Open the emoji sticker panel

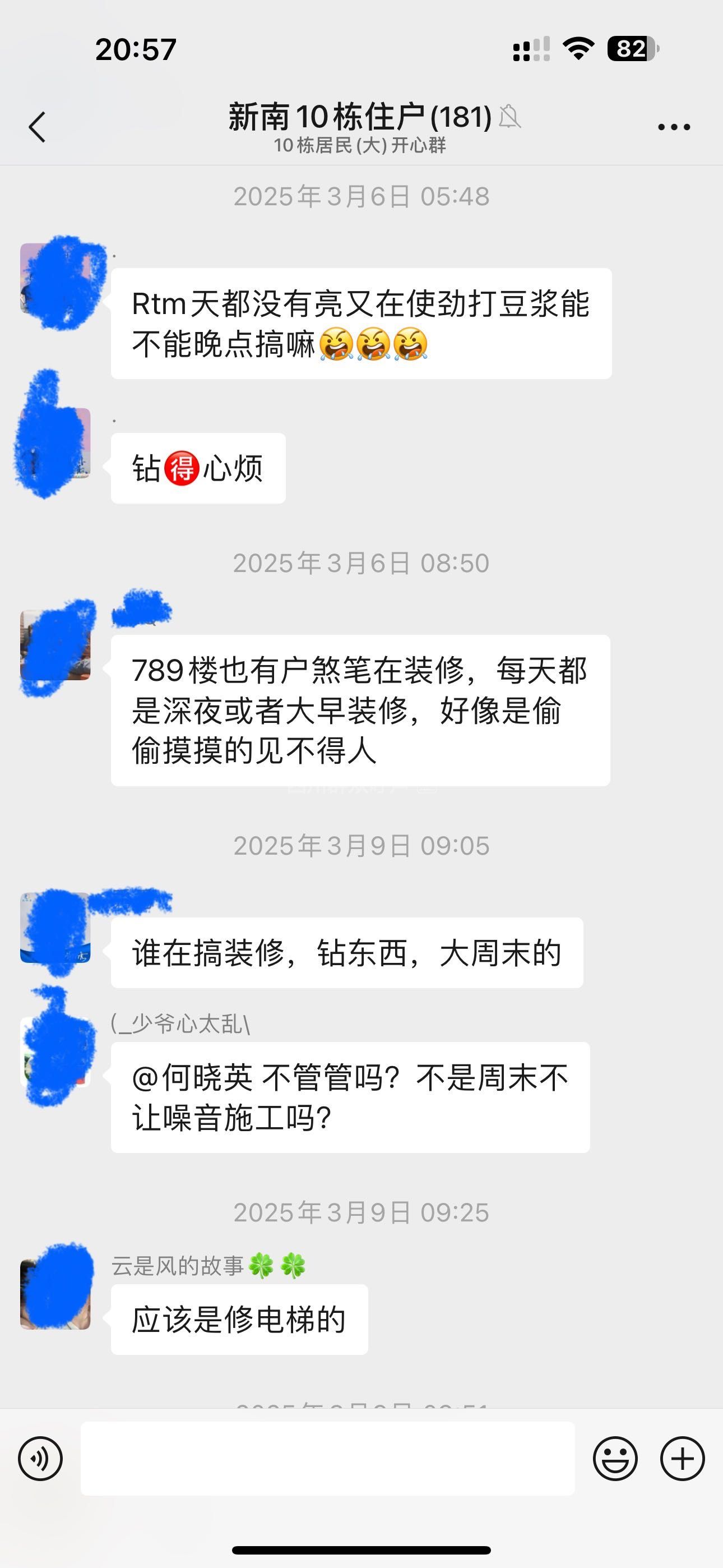(615, 1459)
